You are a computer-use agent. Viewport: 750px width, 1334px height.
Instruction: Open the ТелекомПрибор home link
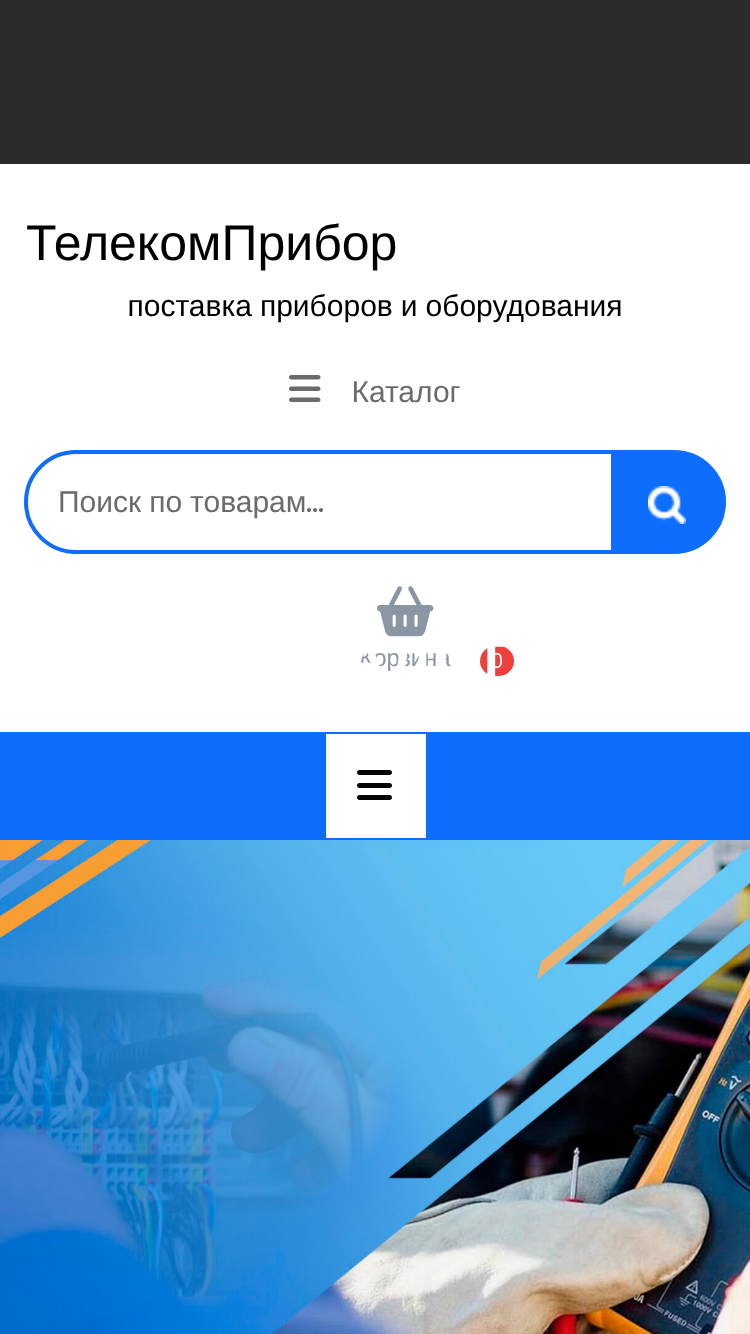pos(212,244)
